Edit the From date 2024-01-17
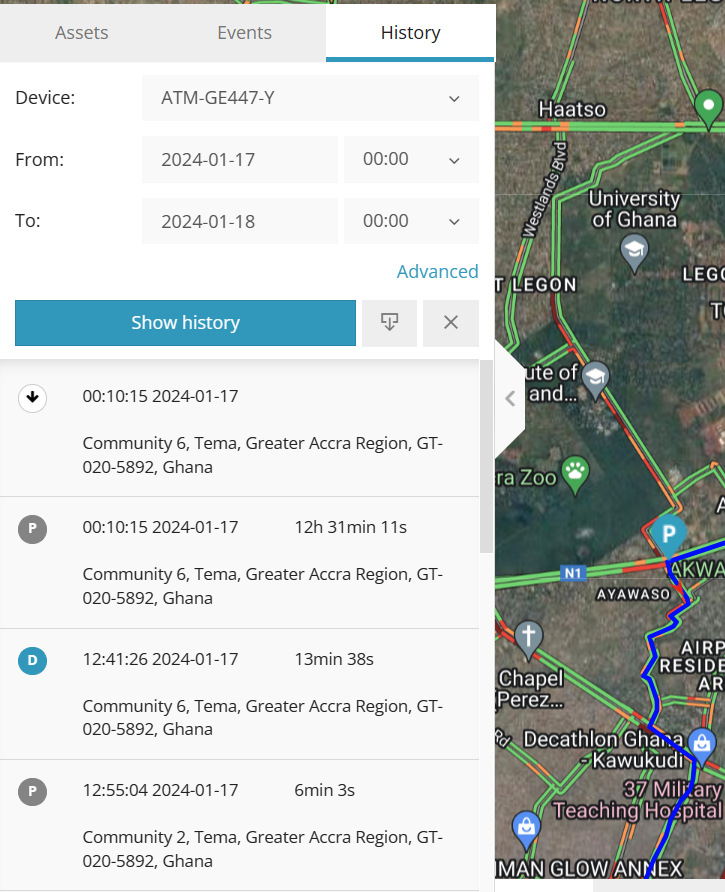The image size is (725, 892). tap(239, 160)
